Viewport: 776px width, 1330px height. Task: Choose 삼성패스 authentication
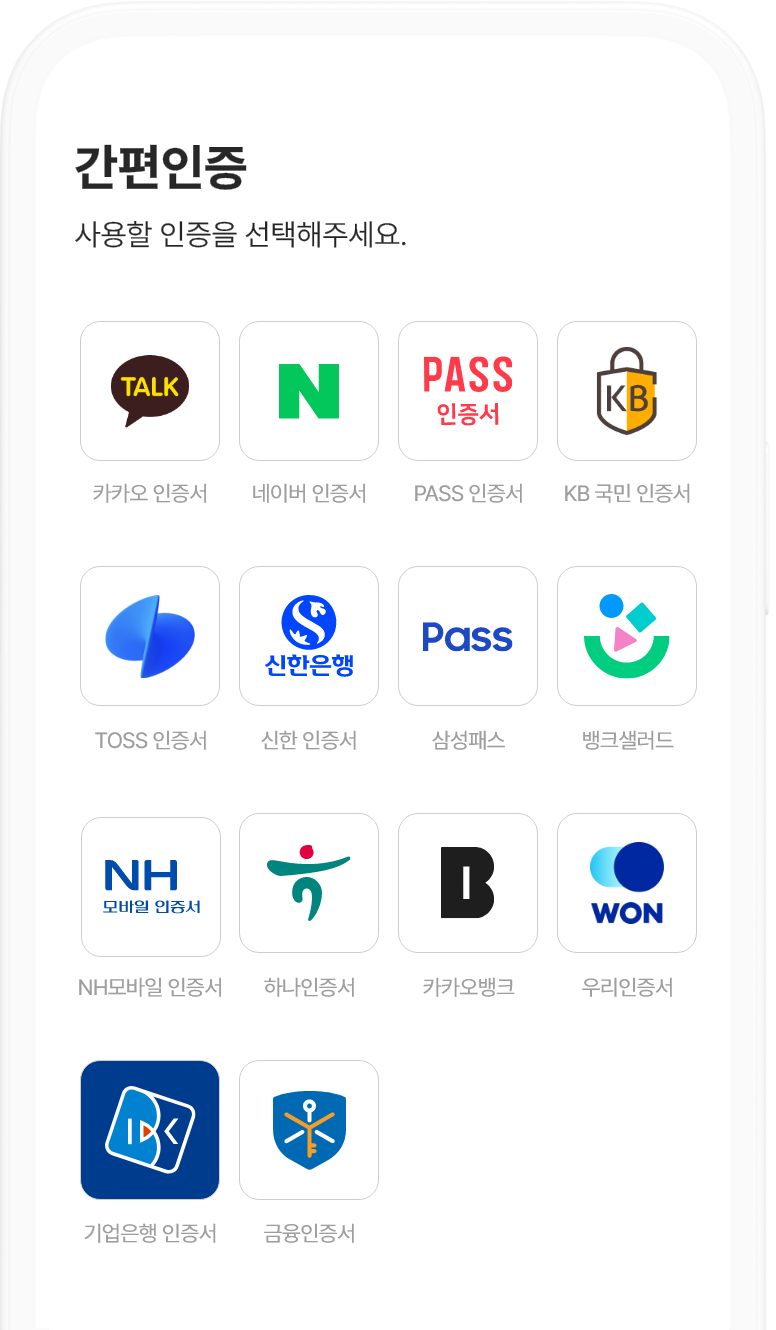click(x=468, y=636)
